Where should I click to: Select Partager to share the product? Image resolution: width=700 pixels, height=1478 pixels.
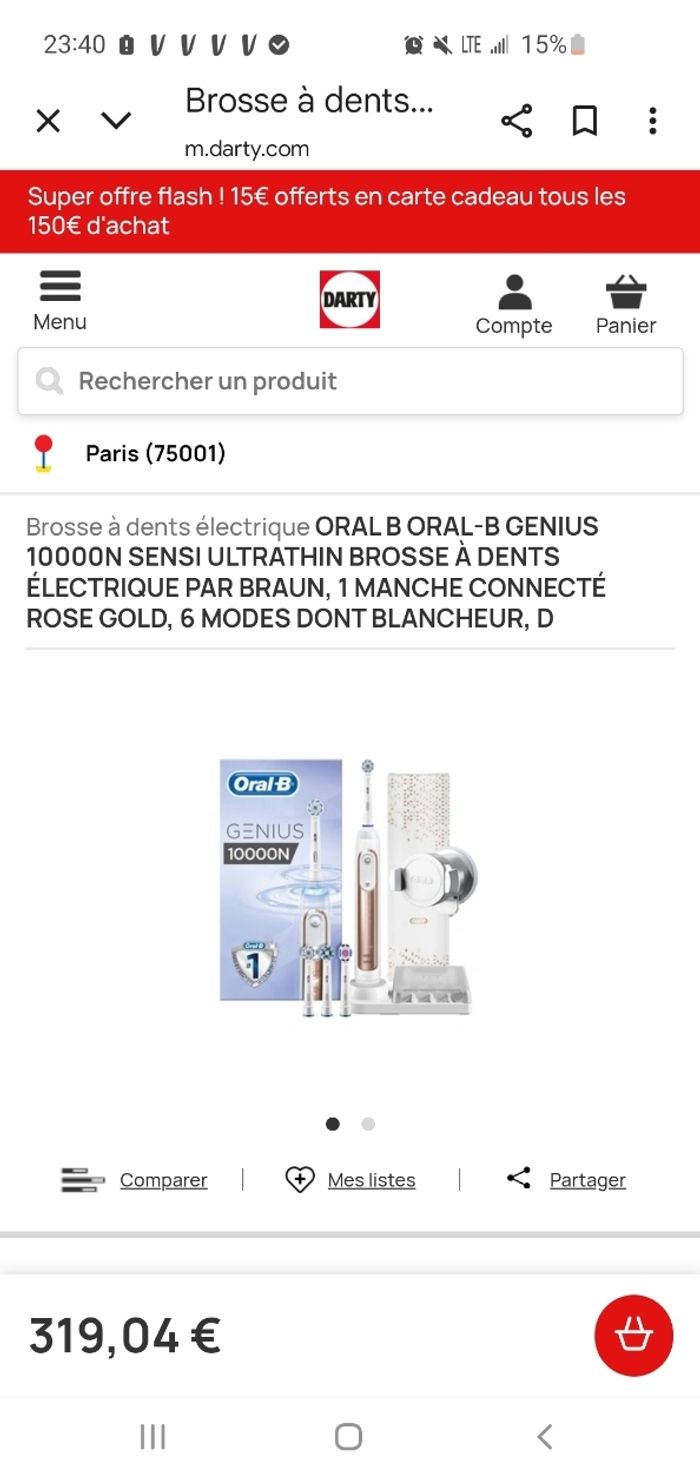(587, 1180)
